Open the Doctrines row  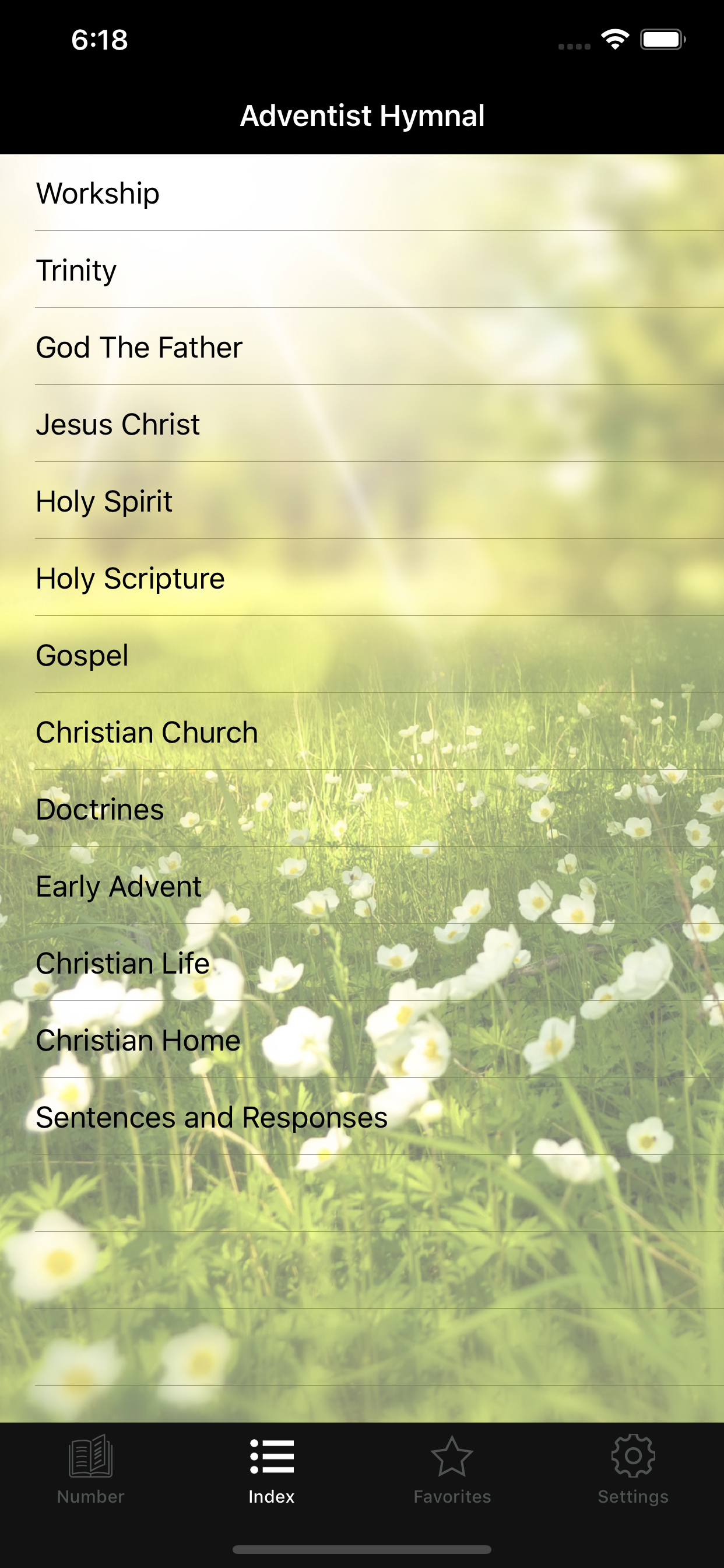362,809
